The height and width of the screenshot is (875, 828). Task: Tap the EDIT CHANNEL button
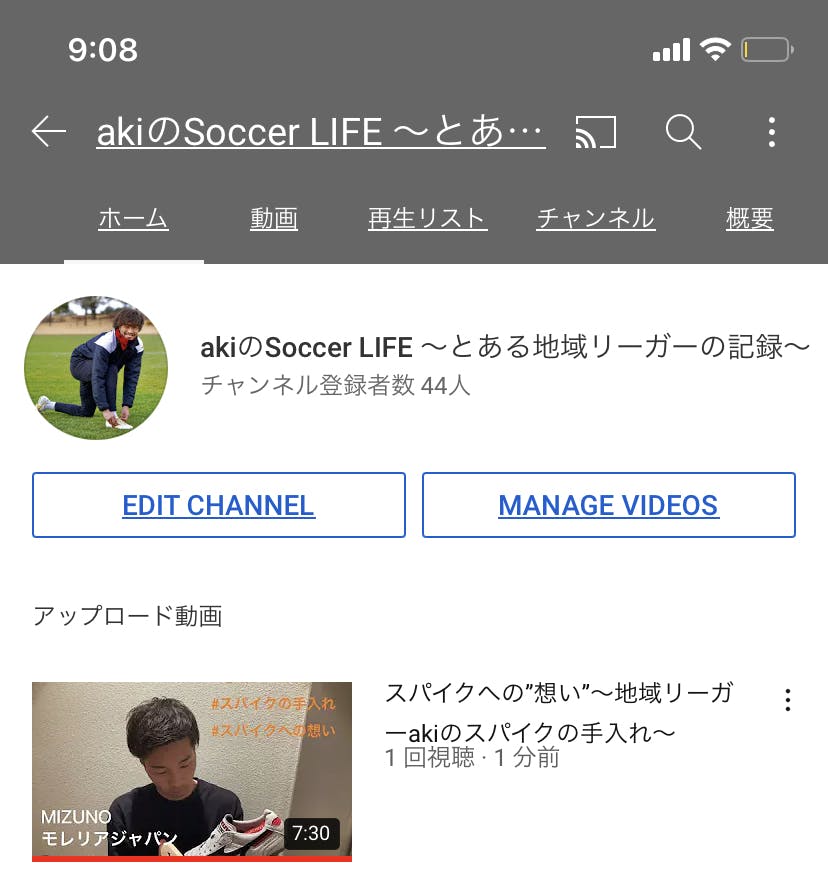point(219,505)
